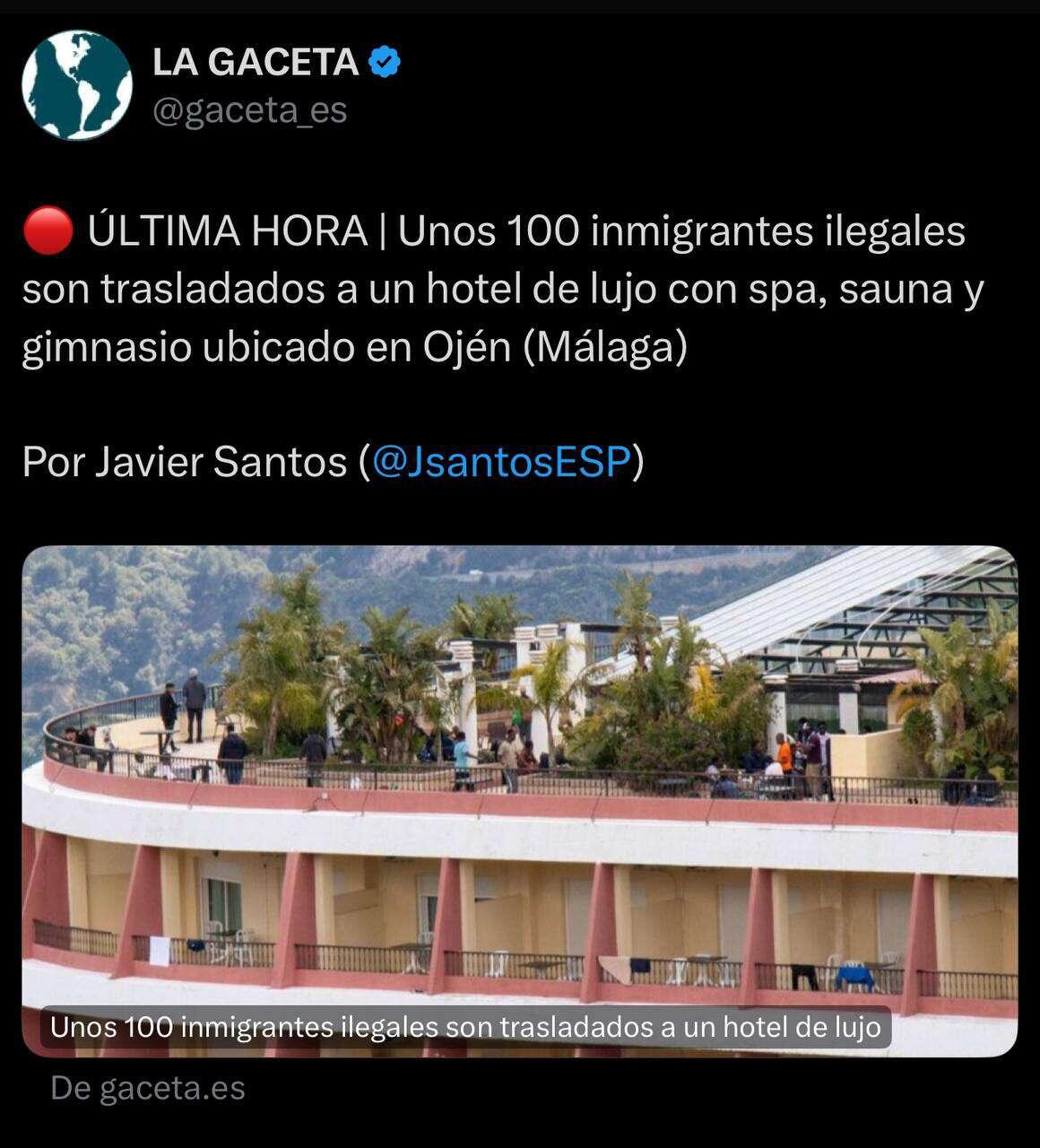Screen dimensions: 1040x1148
Task: Open LA GACETA's profile picture
Action: [x=77, y=85]
